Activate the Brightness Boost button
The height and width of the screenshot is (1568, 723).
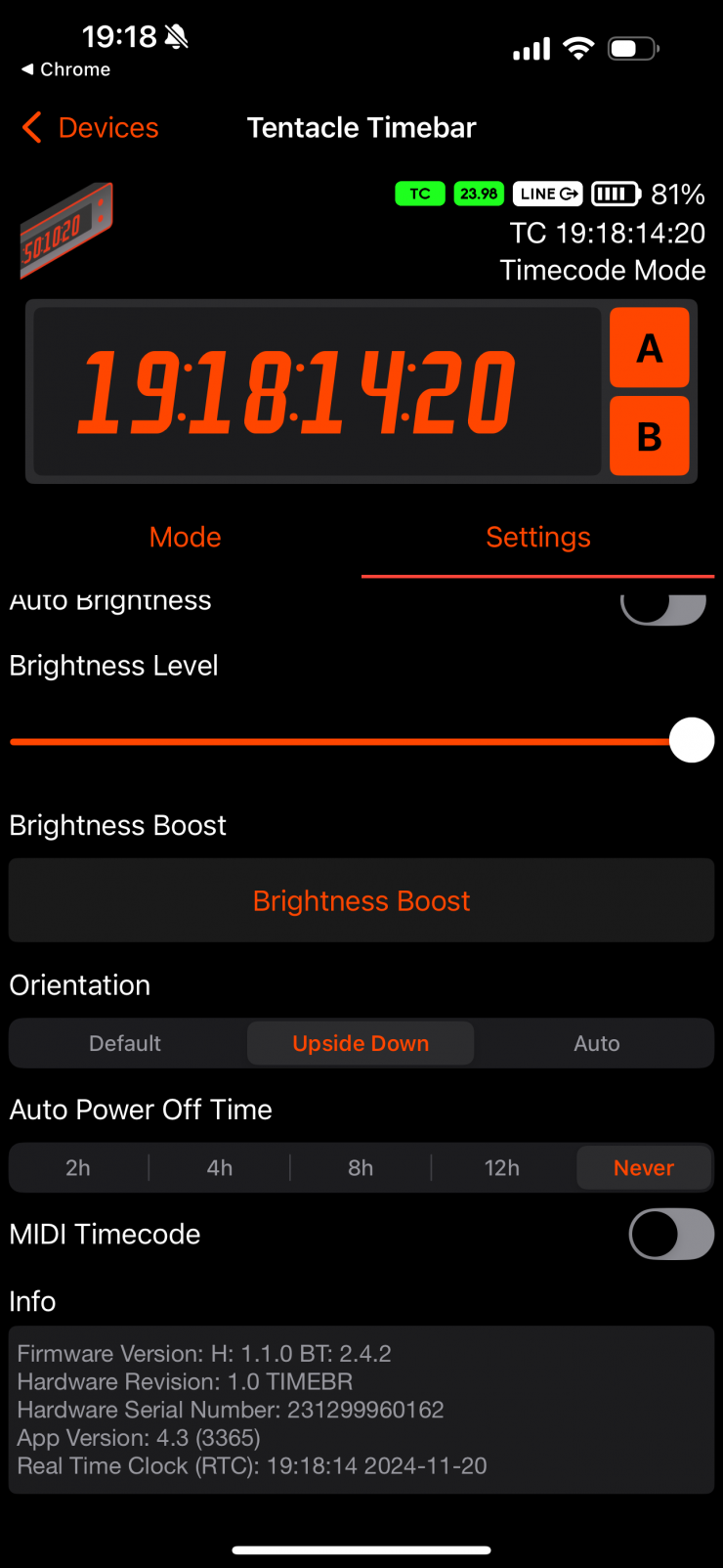[x=361, y=900]
